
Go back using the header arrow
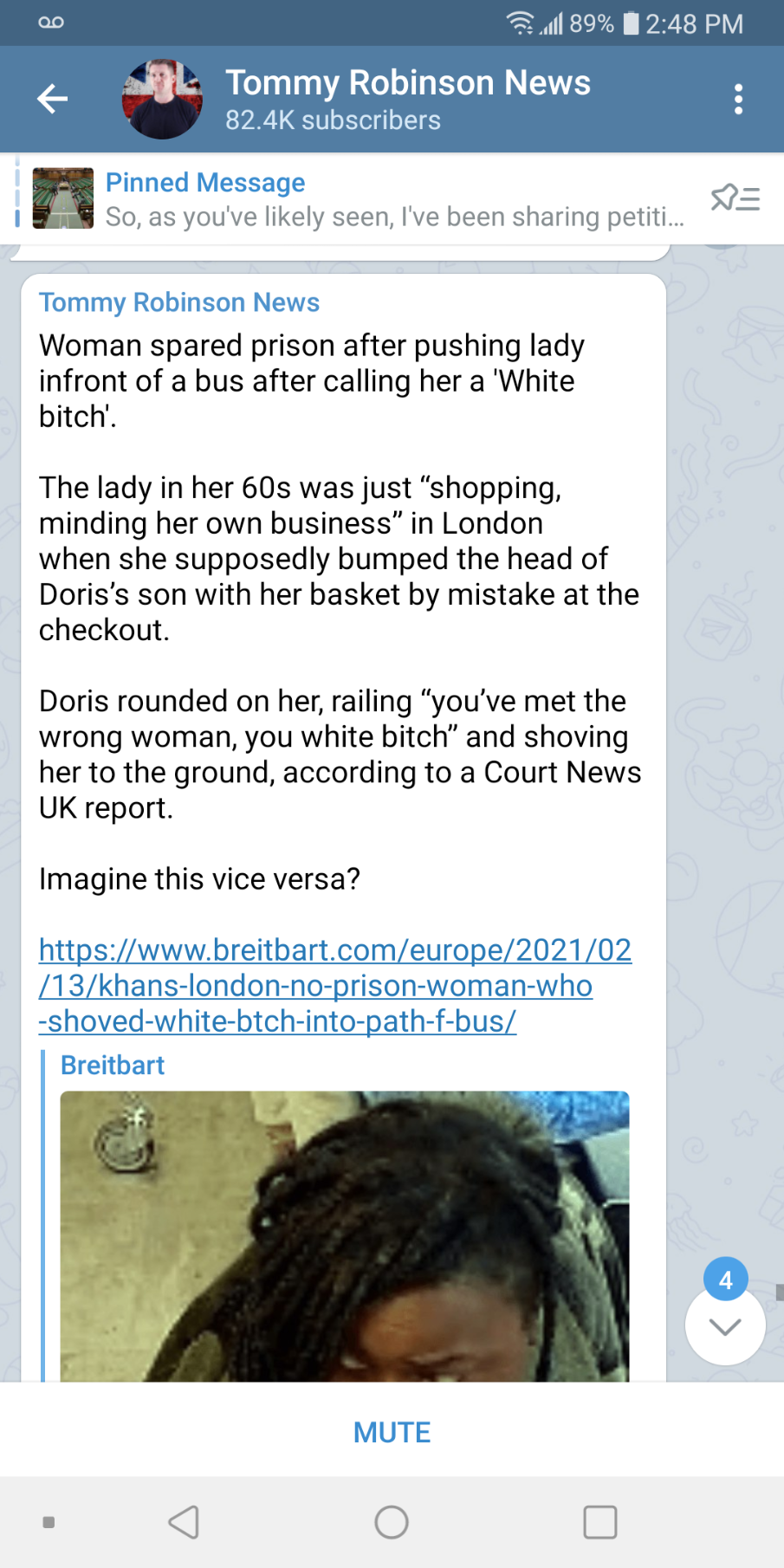point(52,99)
